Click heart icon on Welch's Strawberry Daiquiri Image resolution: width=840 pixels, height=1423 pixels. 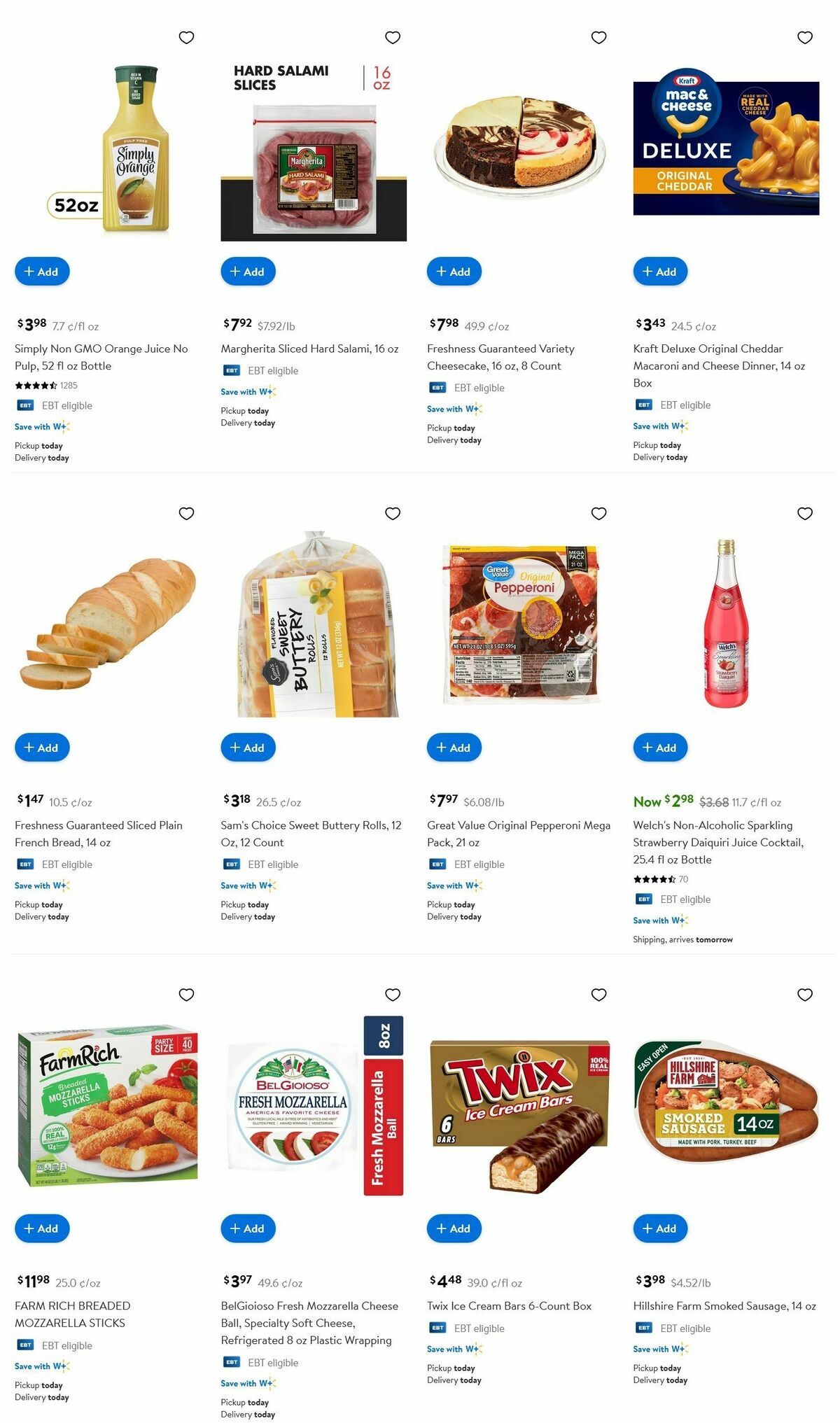point(805,512)
